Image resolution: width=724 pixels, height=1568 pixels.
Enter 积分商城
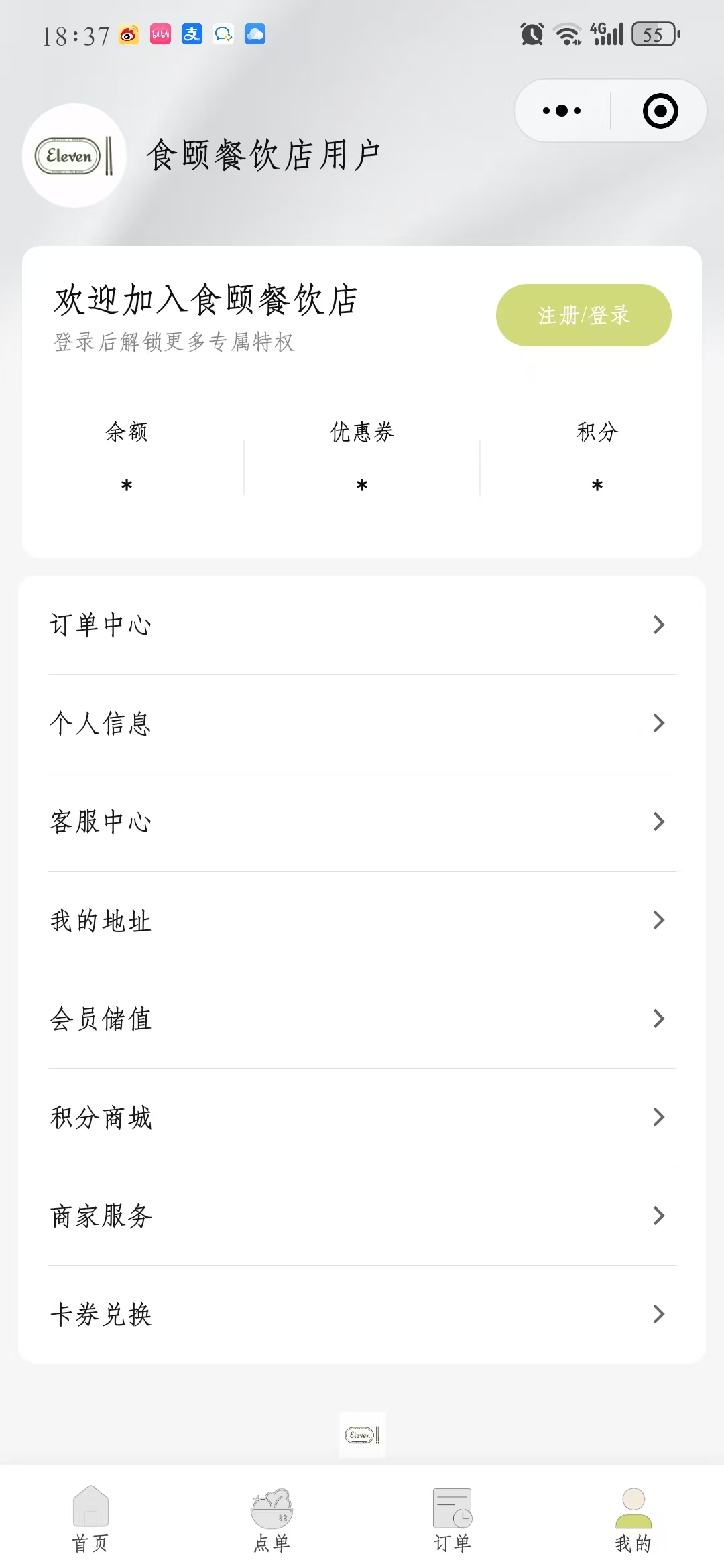(362, 1117)
